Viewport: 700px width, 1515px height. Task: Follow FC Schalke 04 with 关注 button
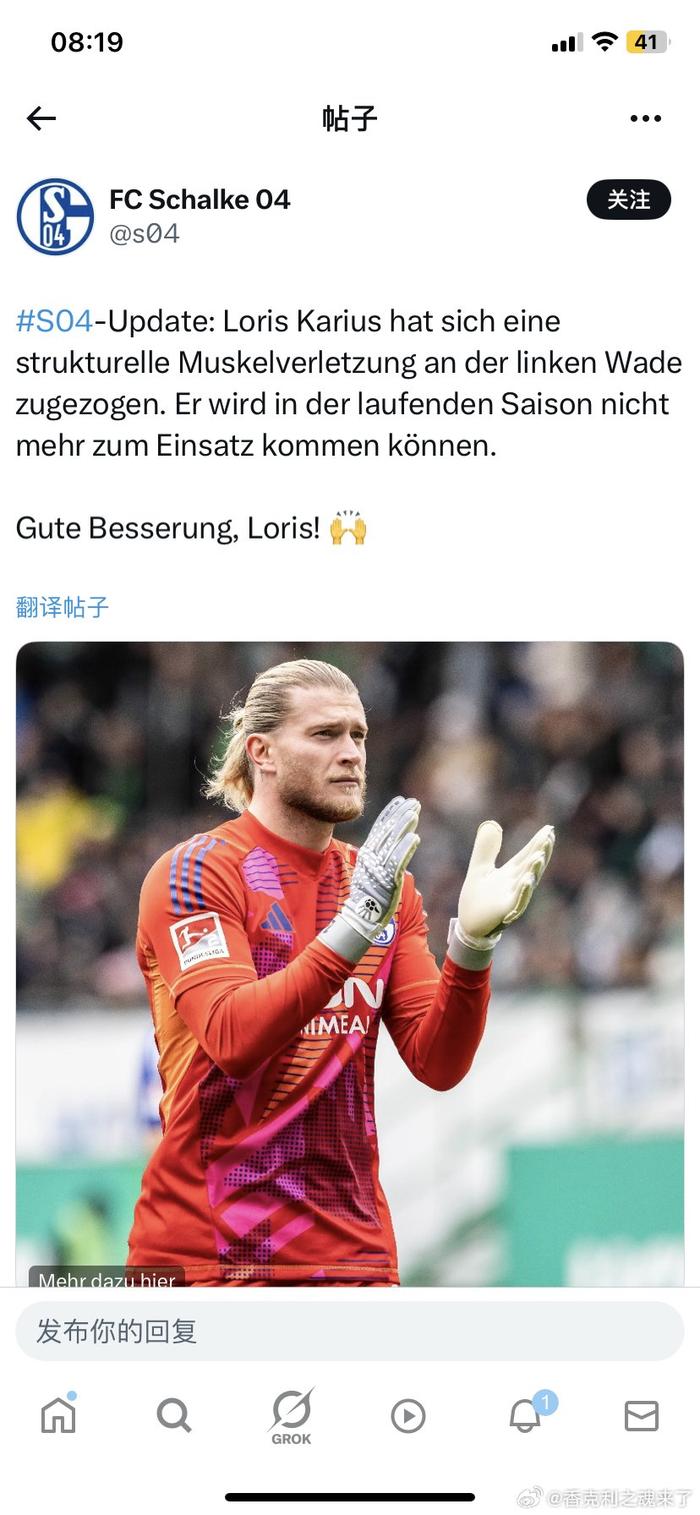628,200
